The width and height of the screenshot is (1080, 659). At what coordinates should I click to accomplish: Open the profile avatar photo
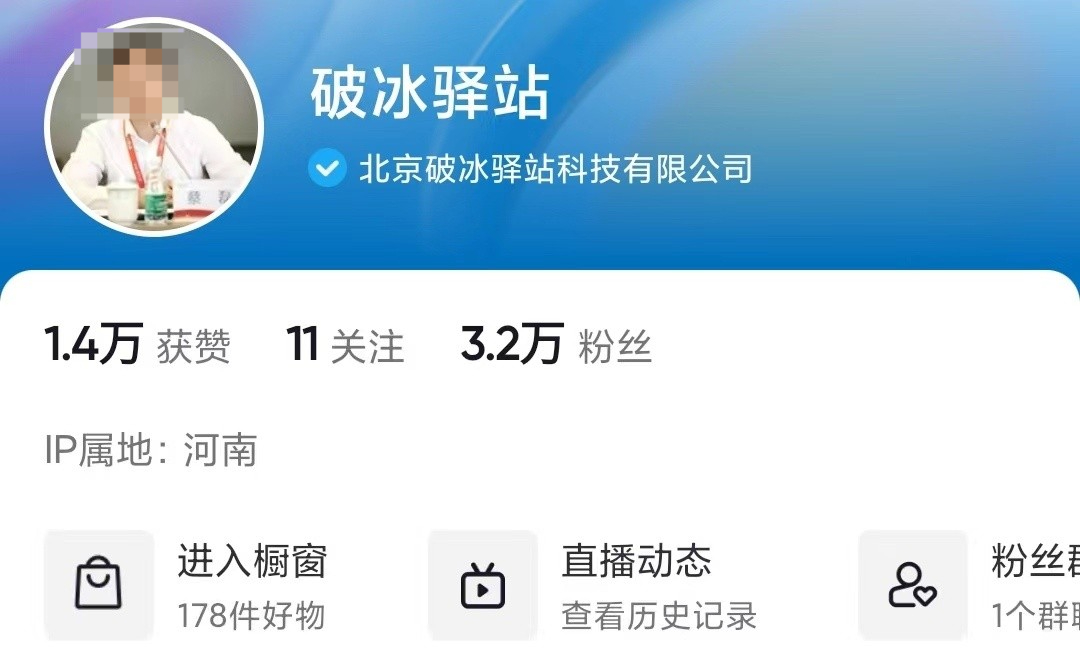pos(153,126)
